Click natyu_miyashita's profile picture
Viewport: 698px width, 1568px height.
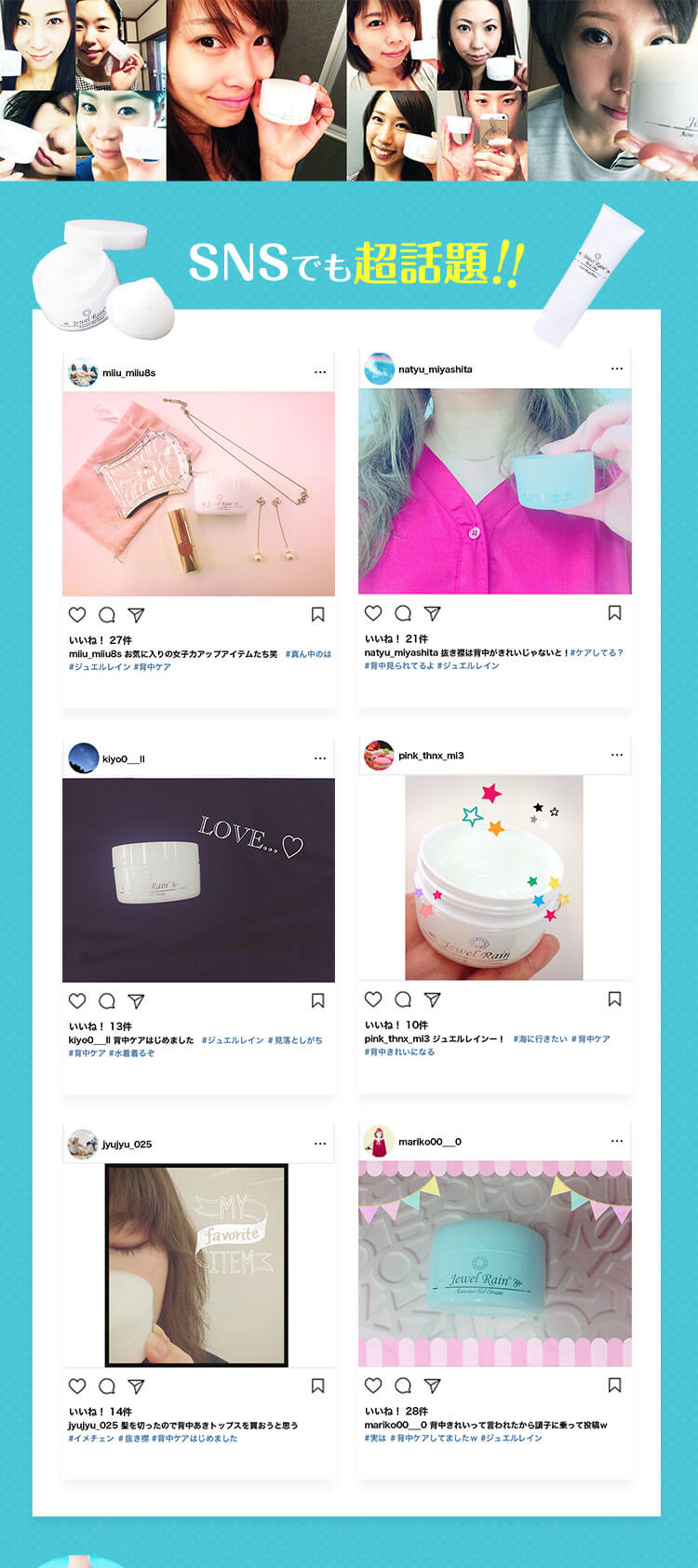tap(376, 368)
